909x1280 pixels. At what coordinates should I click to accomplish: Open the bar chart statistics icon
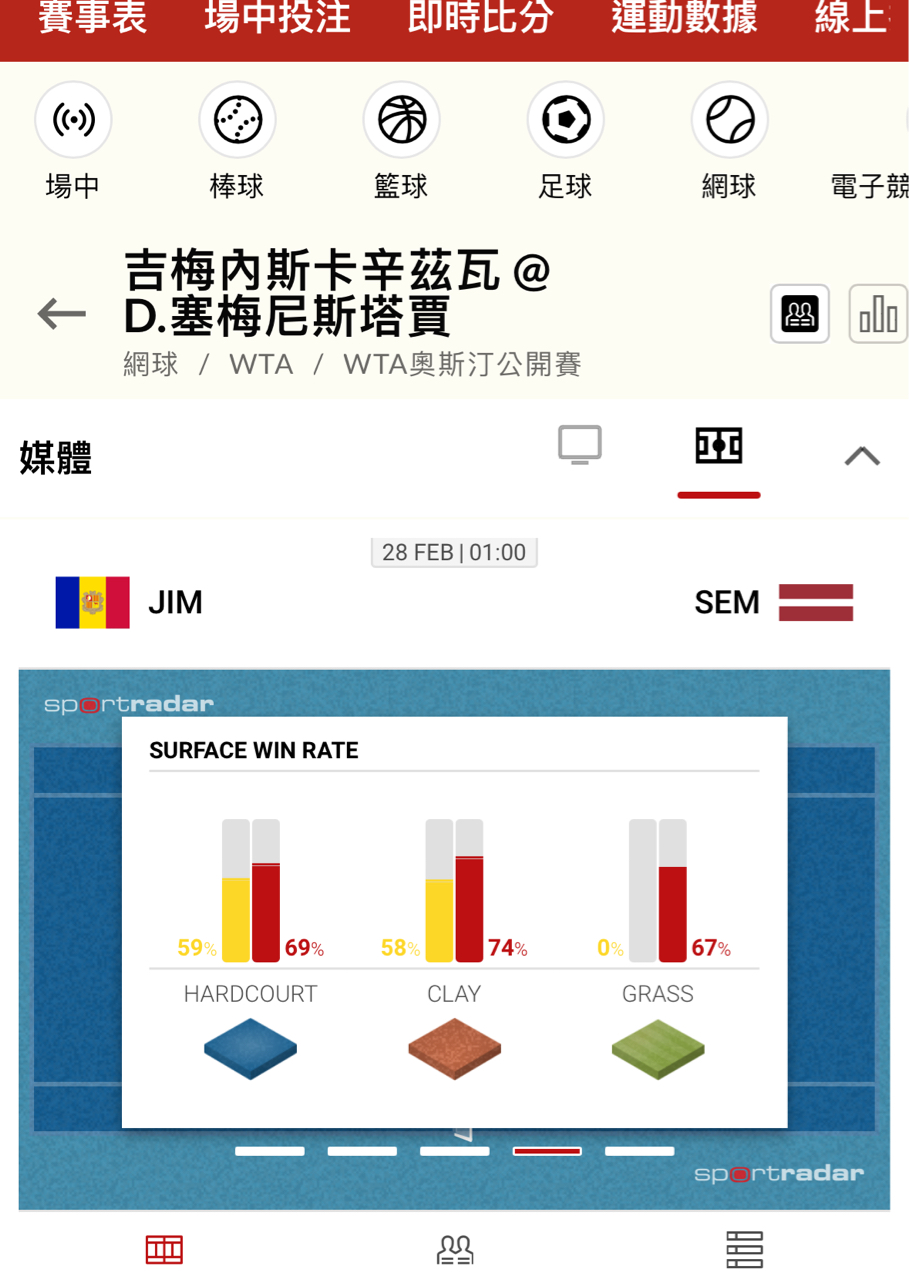[x=877, y=314]
